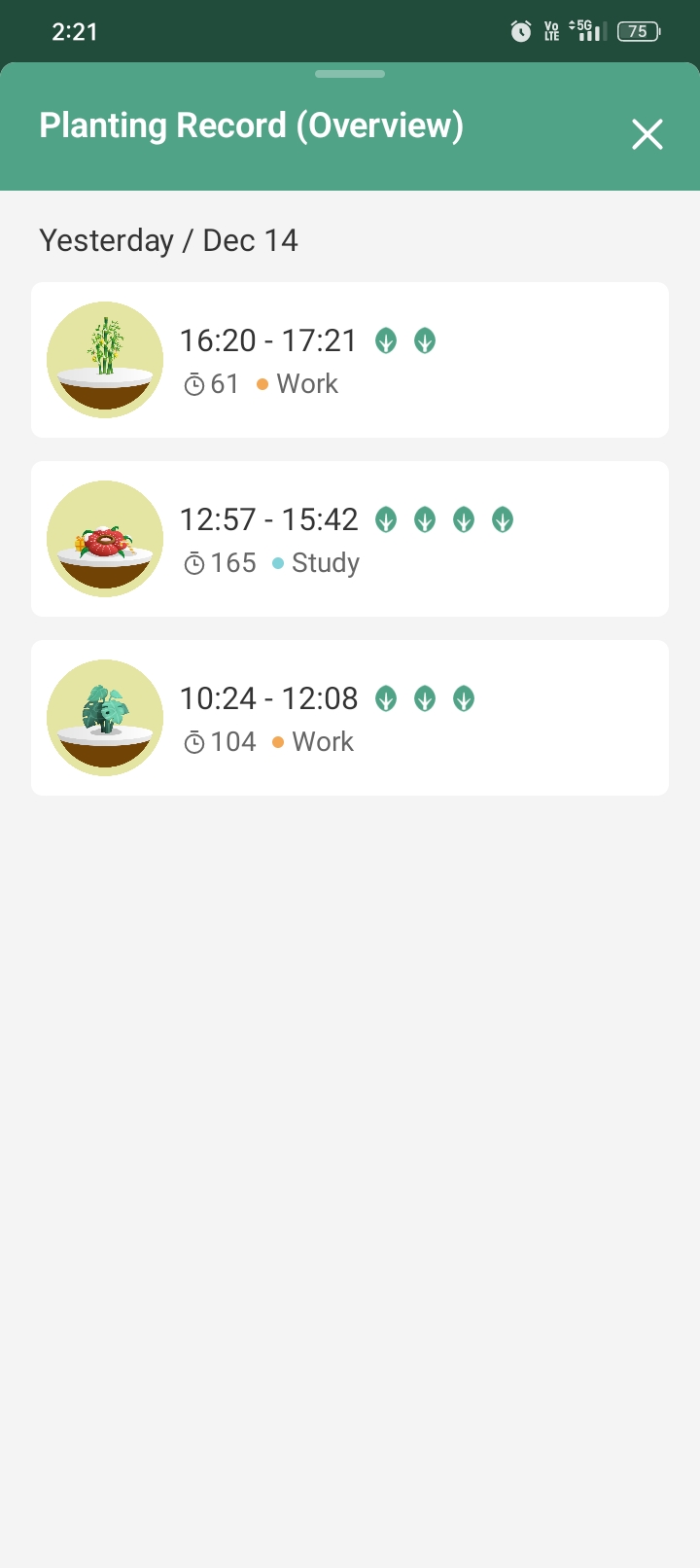This screenshot has height=1568, width=700.
Task: Open the 10:24 - 12:08 Work record
Action: coord(350,718)
